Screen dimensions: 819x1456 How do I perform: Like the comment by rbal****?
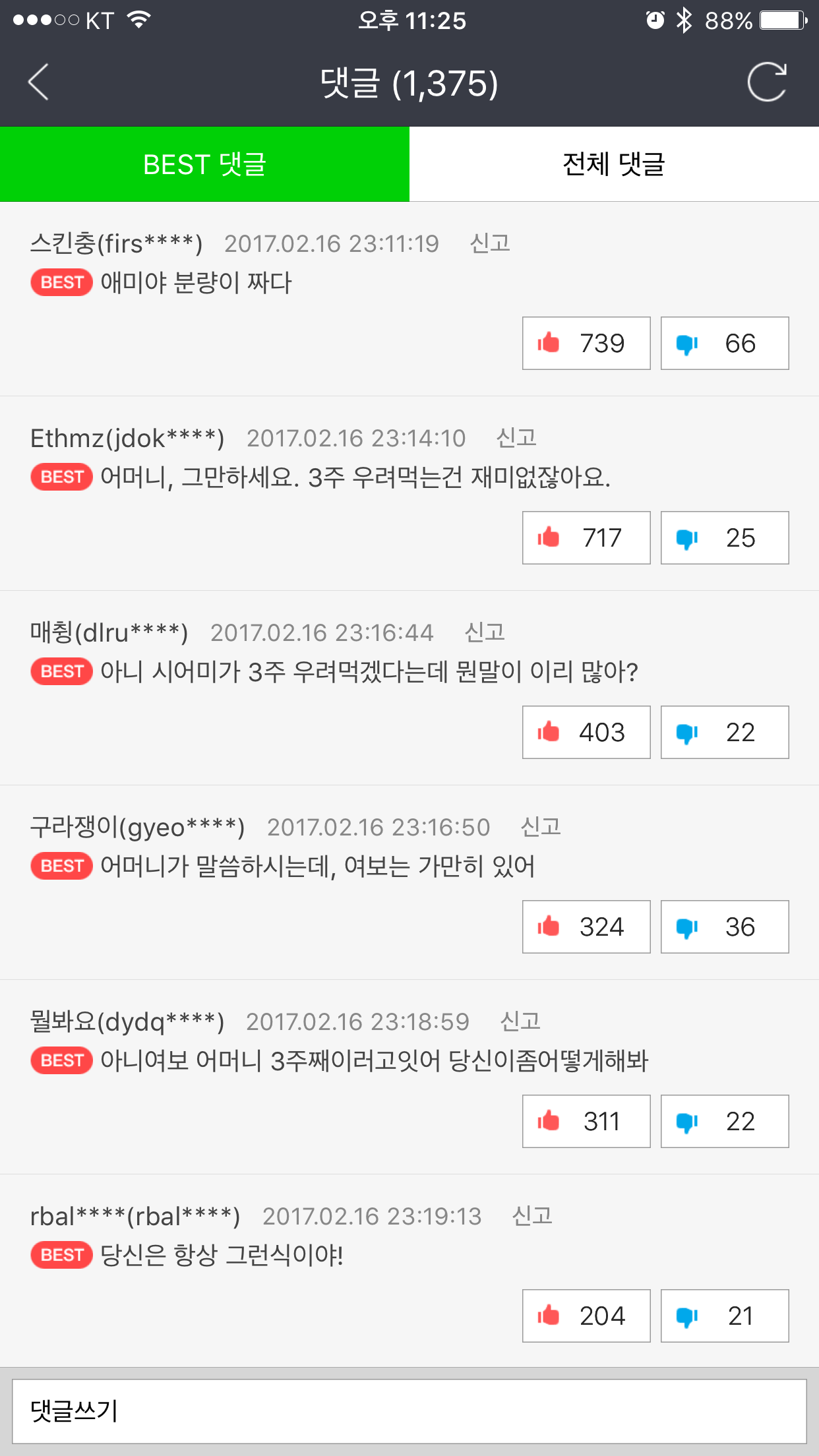coord(586,1316)
